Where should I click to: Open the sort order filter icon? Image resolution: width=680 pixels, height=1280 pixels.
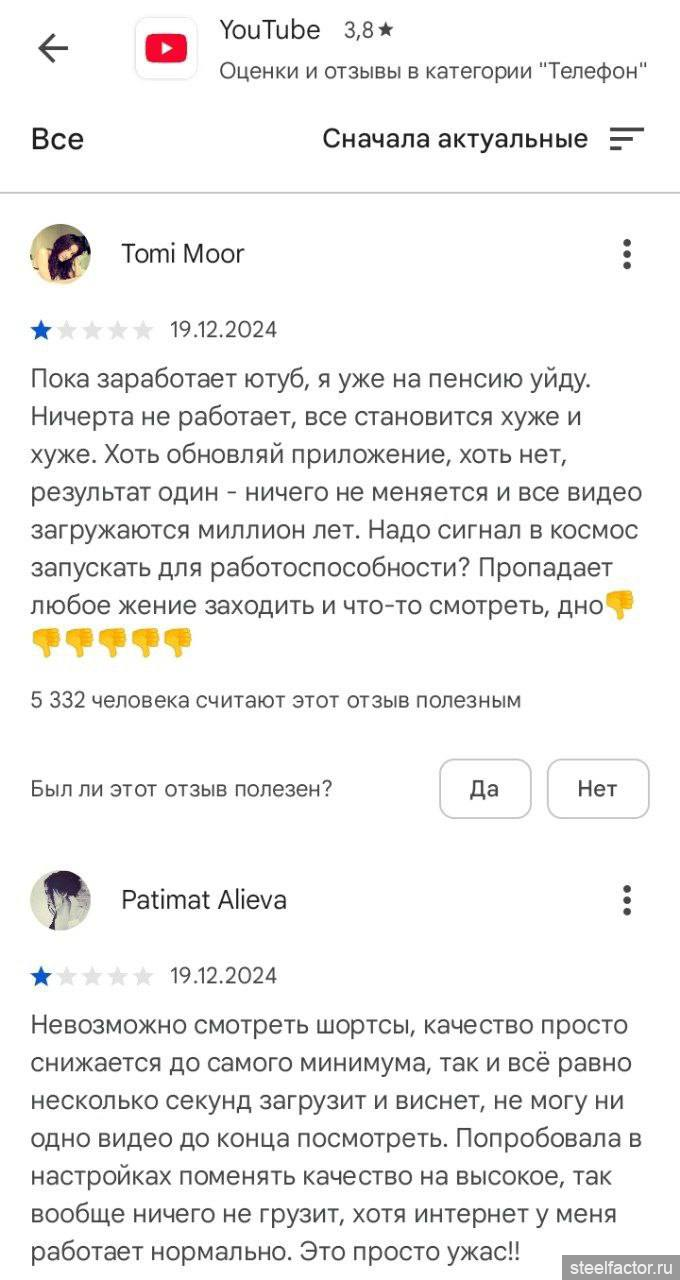627,139
